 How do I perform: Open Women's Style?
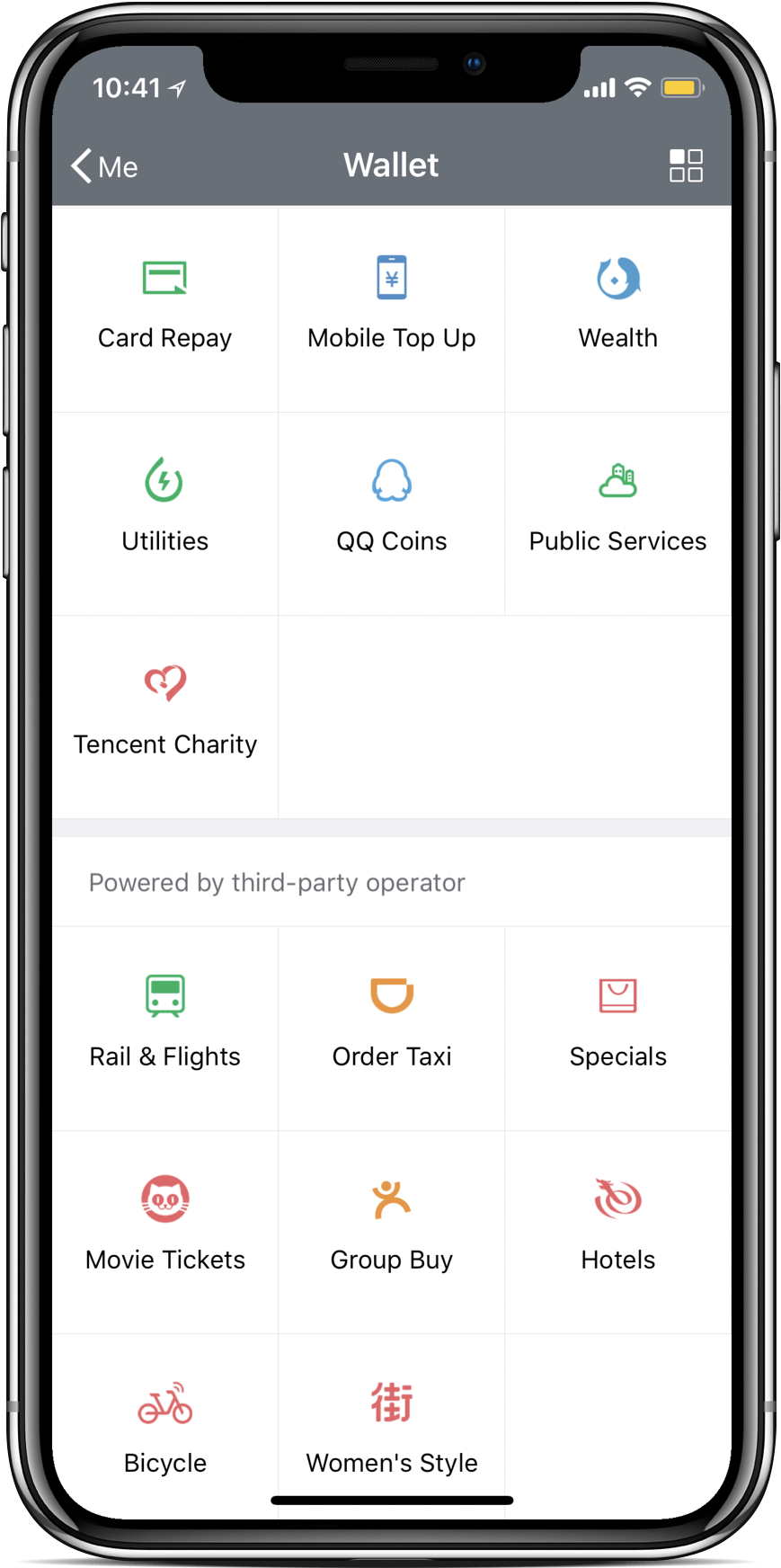[392, 1430]
